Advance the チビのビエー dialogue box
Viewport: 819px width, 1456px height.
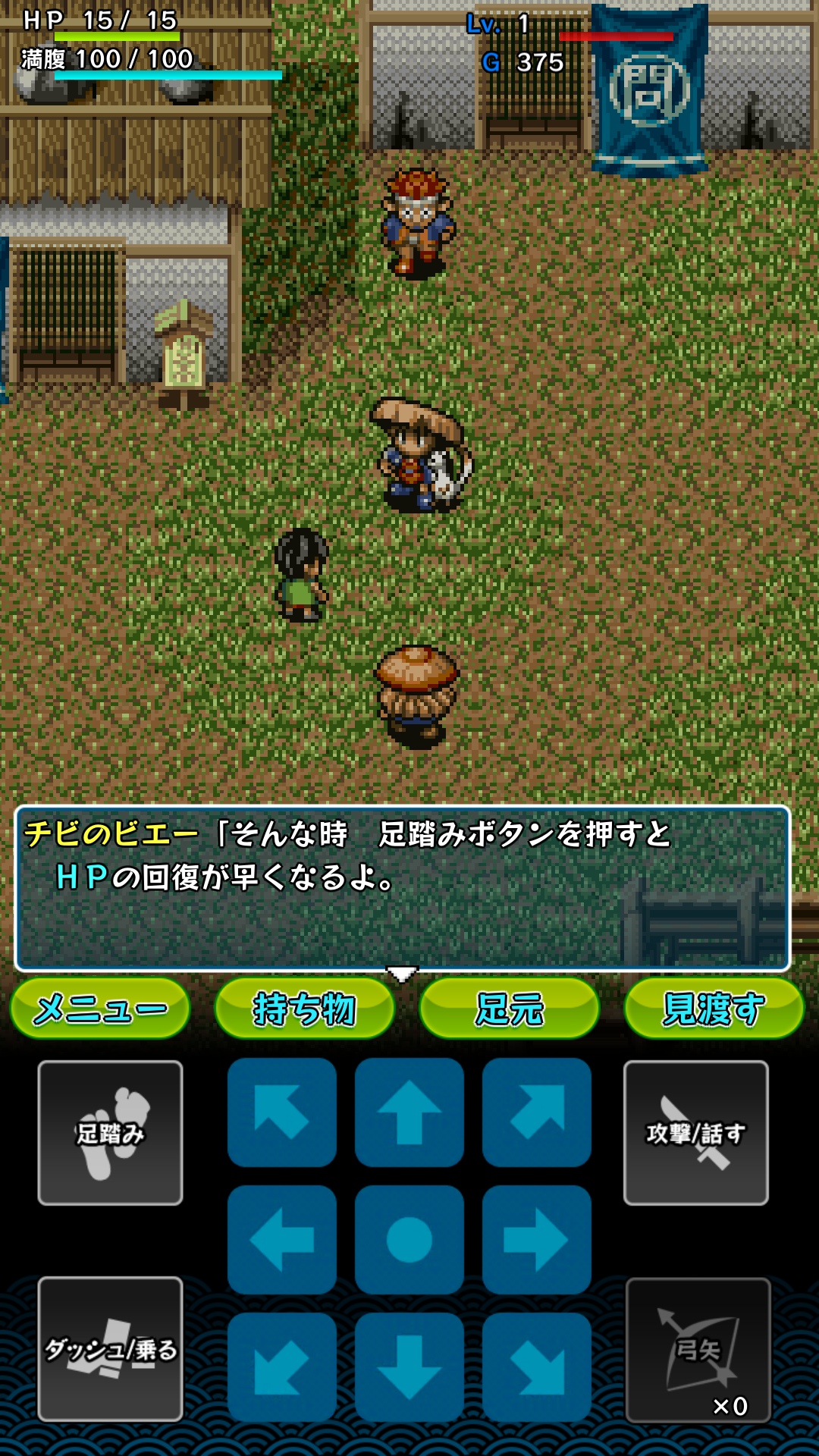402,889
